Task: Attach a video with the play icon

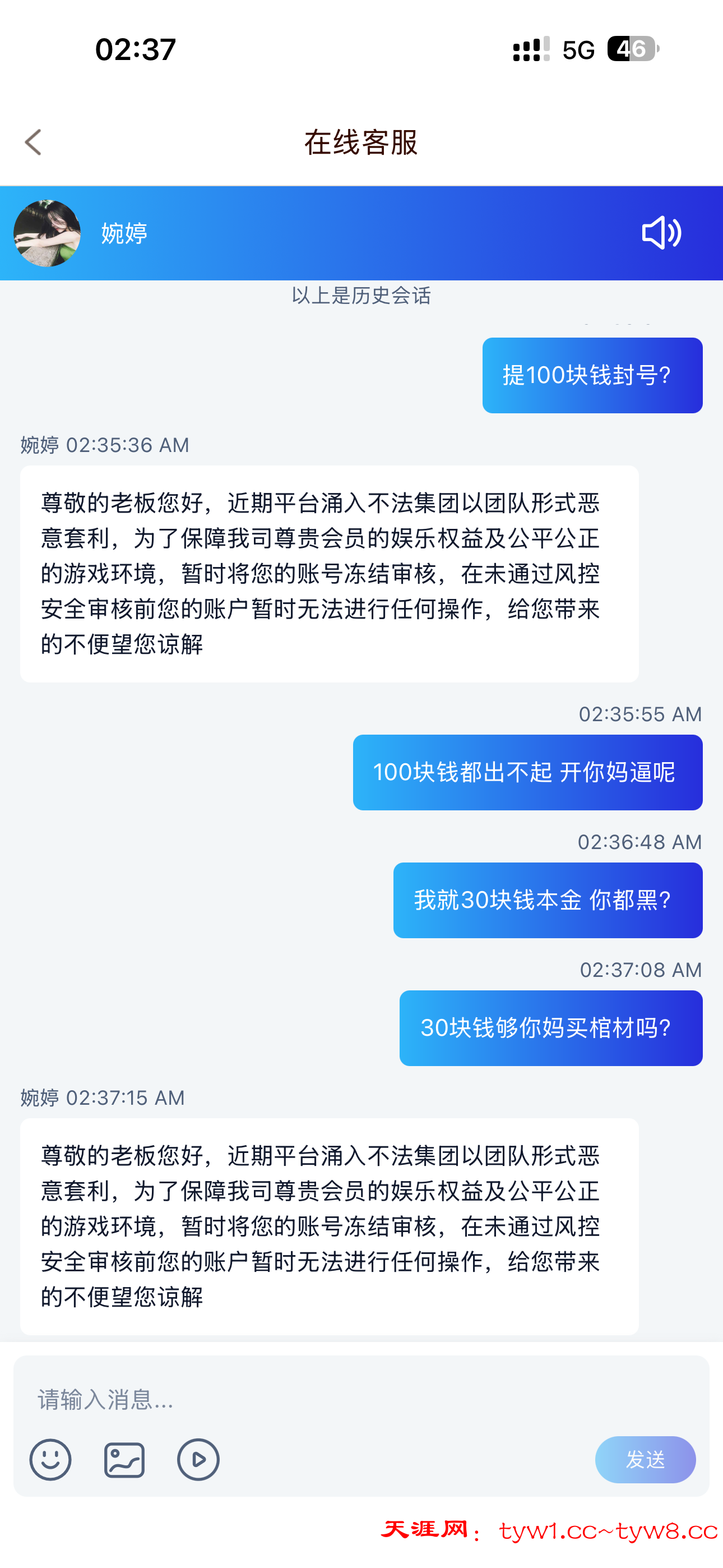Action: [198, 1460]
